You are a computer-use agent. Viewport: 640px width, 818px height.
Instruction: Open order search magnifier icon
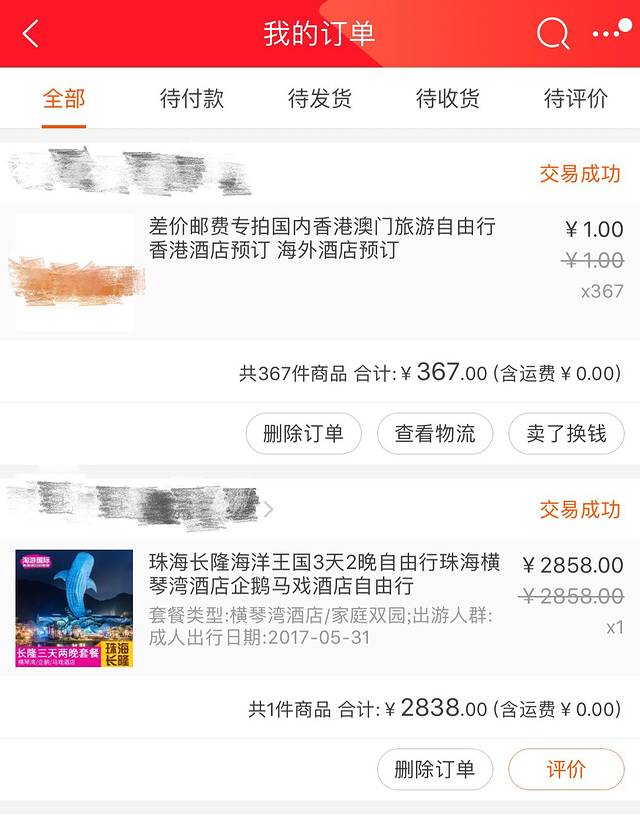click(553, 34)
